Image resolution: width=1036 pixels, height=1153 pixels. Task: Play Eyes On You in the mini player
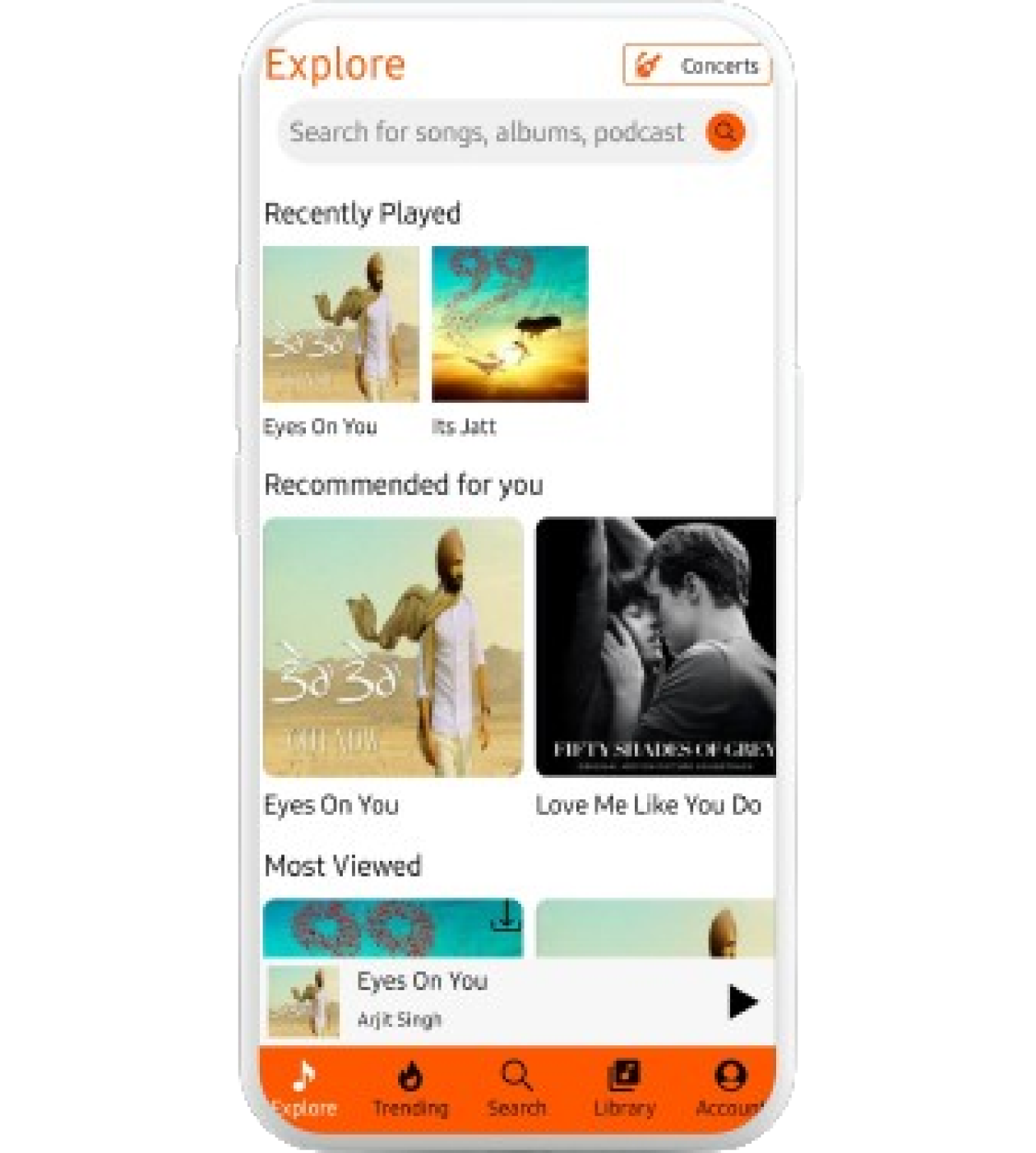pos(742,1002)
